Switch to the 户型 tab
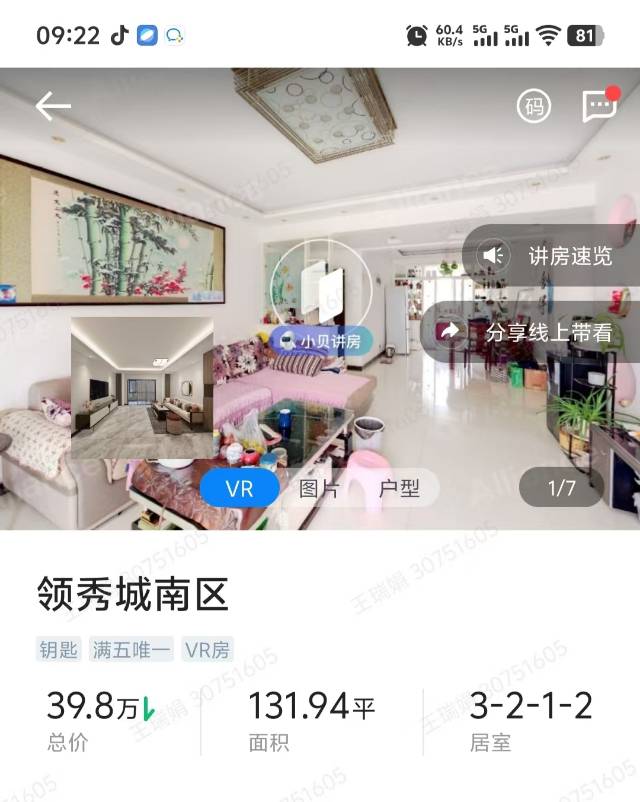The width and height of the screenshot is (640, 802). pyautogui.click(x=399, y=489)
